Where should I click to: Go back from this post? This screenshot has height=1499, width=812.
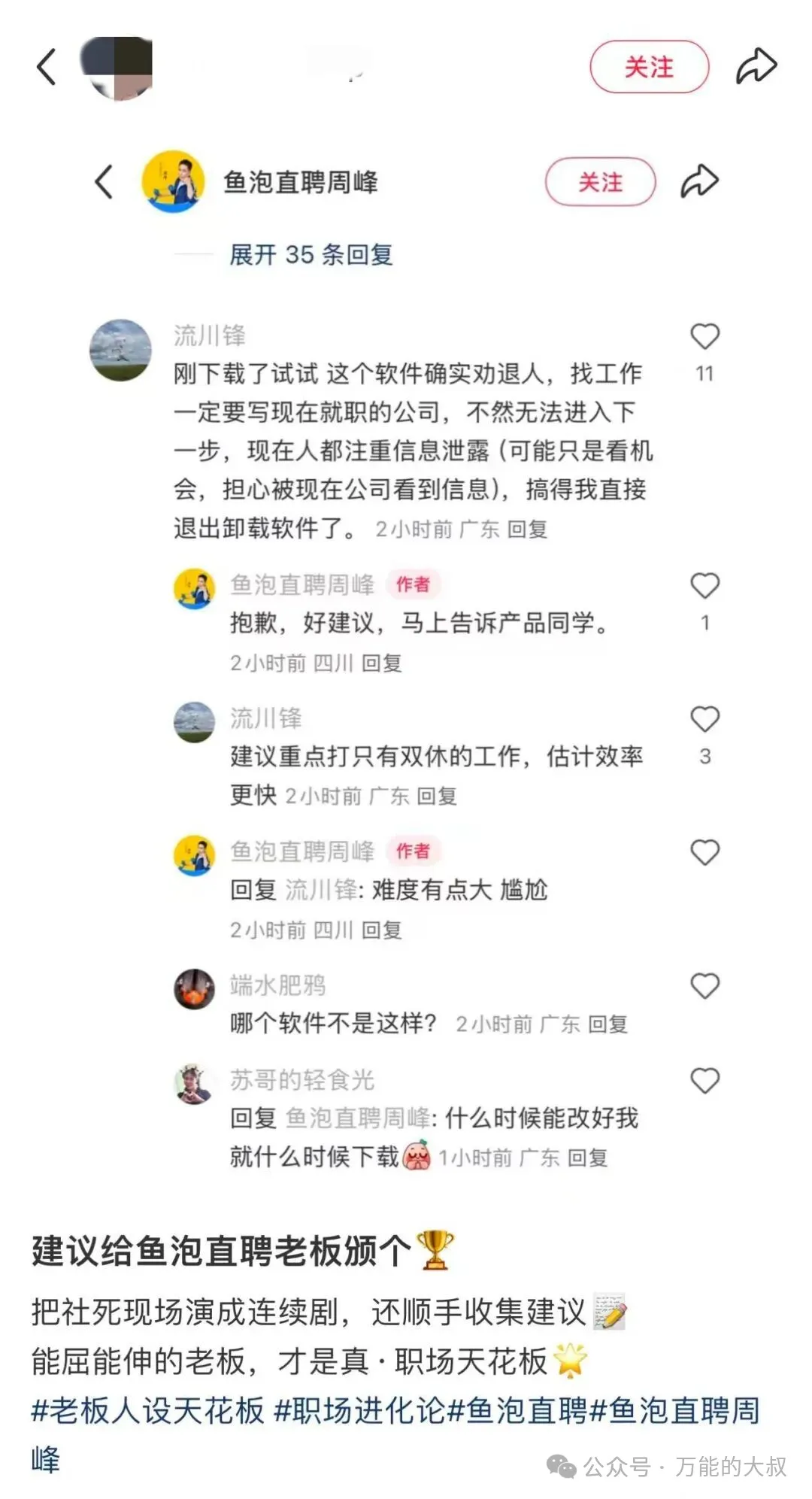point(47,67)
